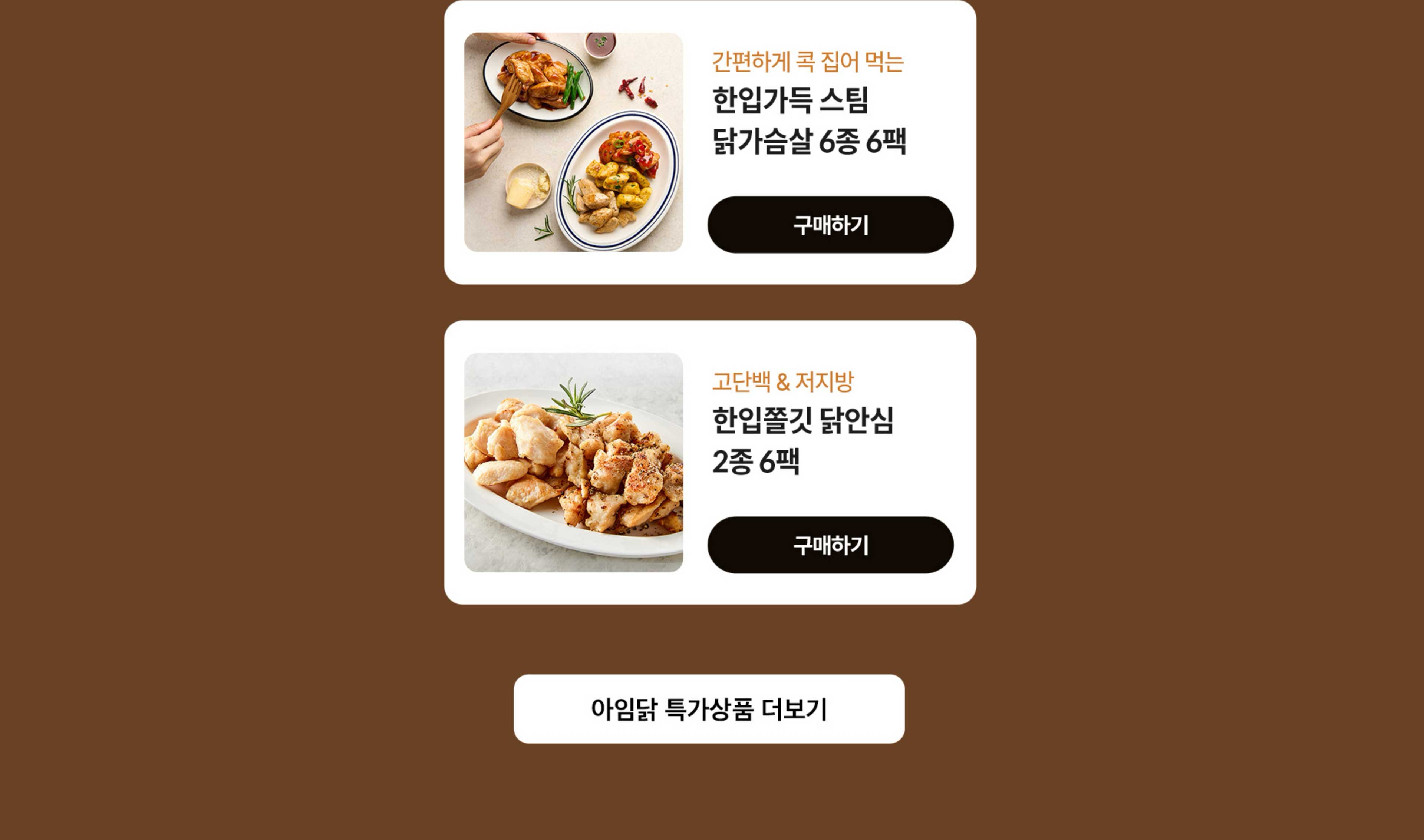This screenshot has height=840, width=1424.
Task: Tap 구매하기 for 한입쫄깃 닭안심 2종 6팩
Action: 830,545
